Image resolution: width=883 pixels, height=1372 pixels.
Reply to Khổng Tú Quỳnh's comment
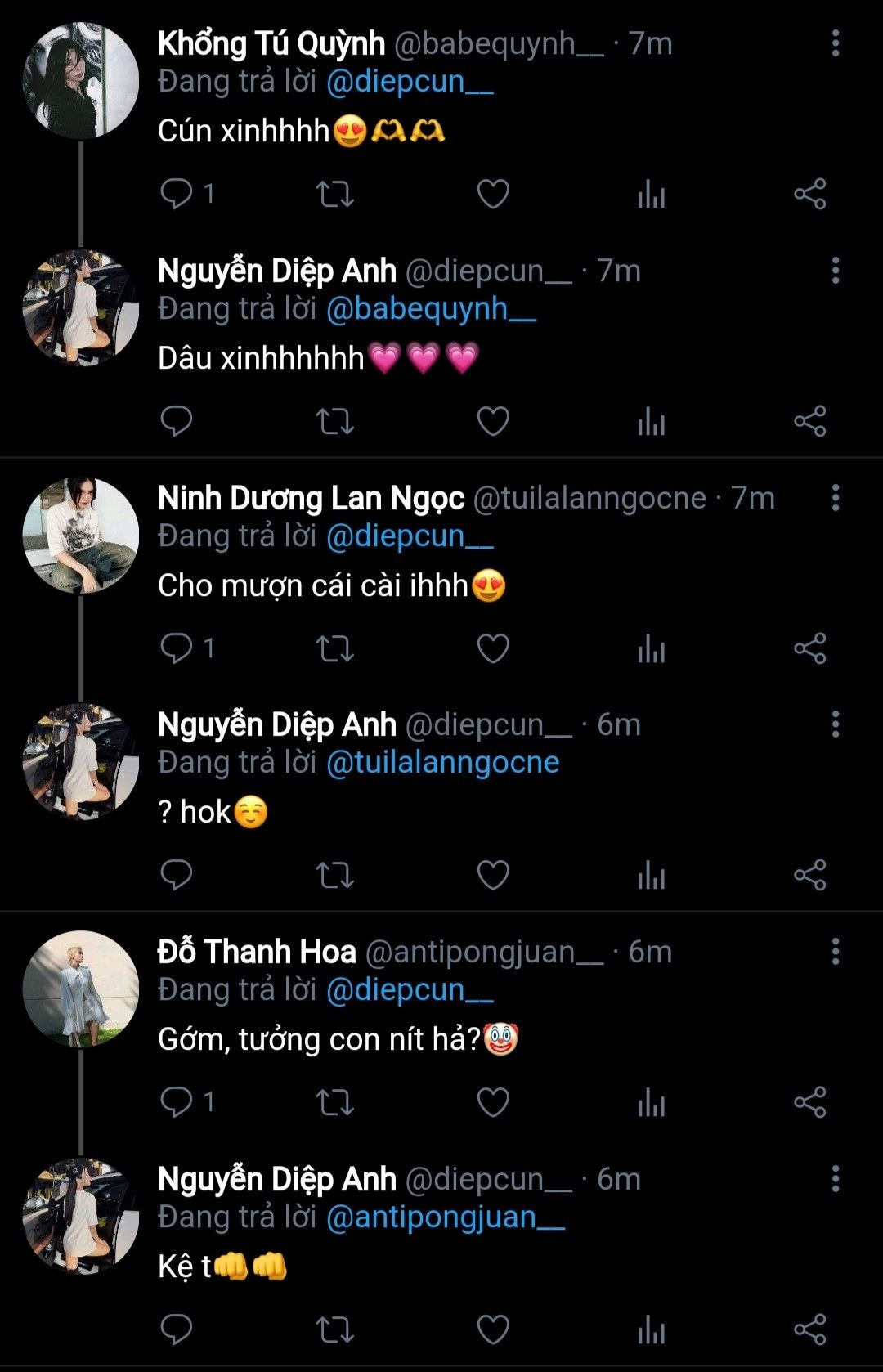(177, 195)
